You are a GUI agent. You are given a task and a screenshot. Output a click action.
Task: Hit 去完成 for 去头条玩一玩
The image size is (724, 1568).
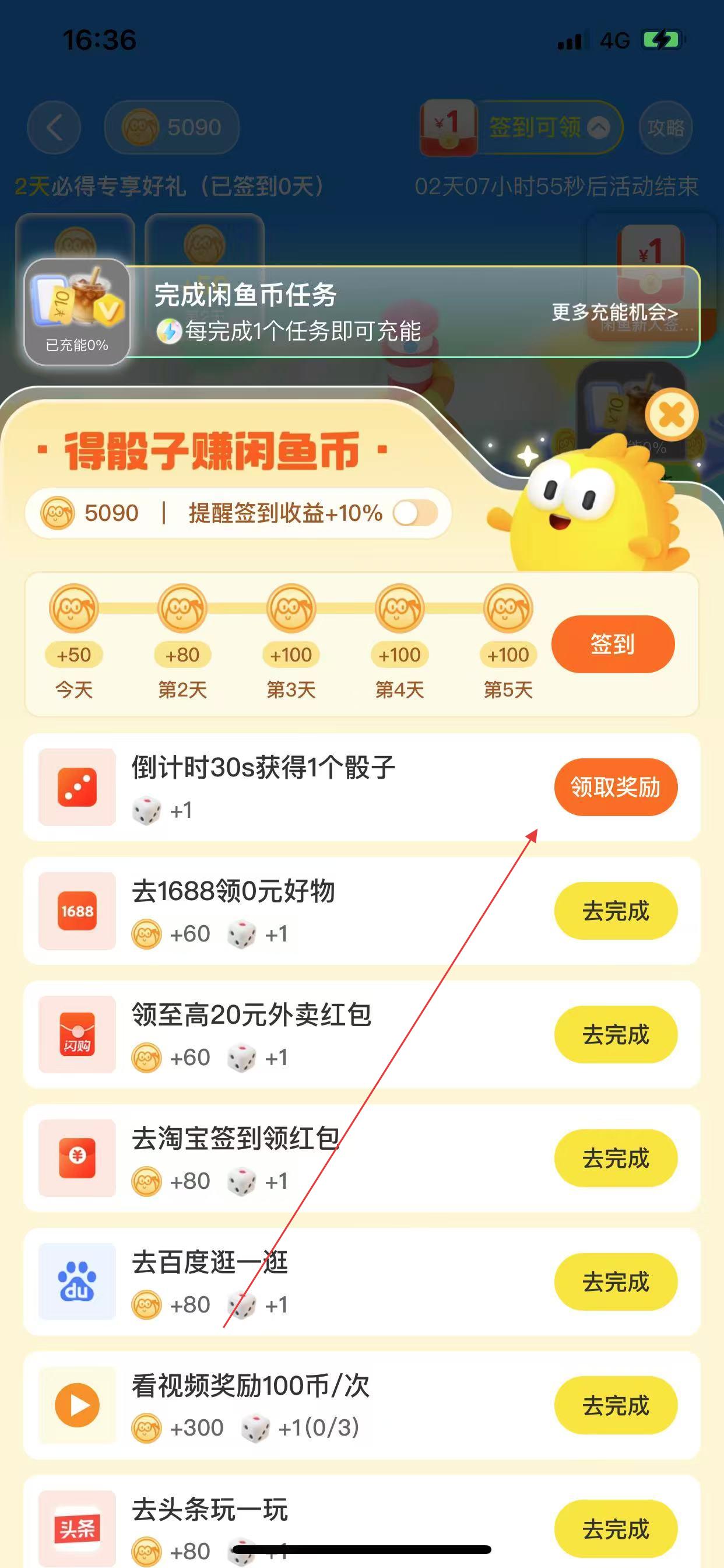point(615,1529)
